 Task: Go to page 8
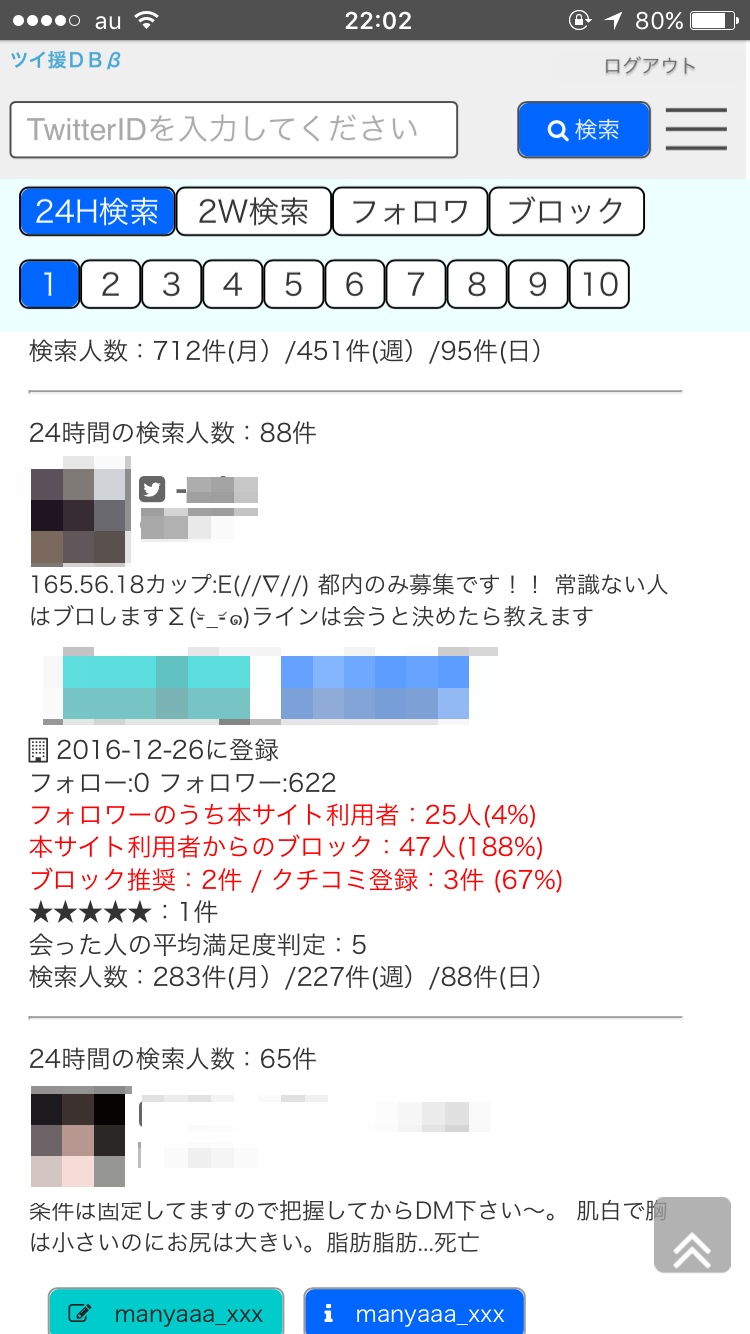click(x=477, y=284)
